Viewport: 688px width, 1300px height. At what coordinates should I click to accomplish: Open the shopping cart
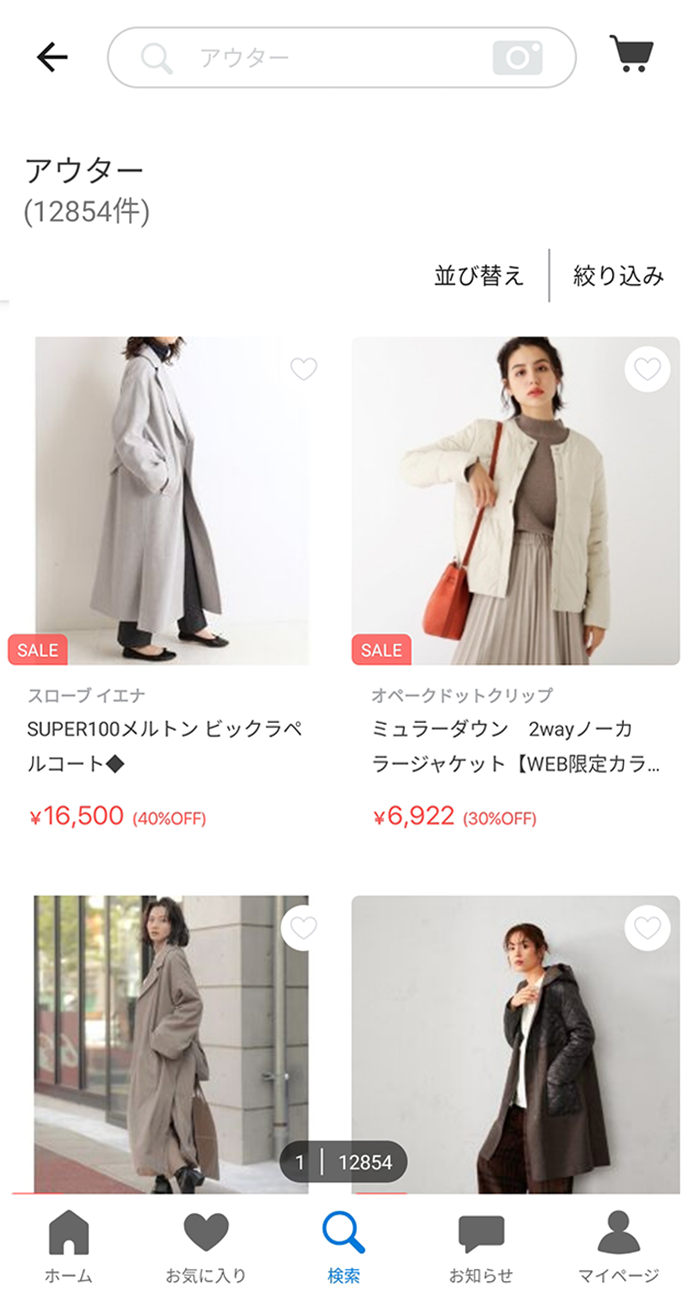[631, 54]
